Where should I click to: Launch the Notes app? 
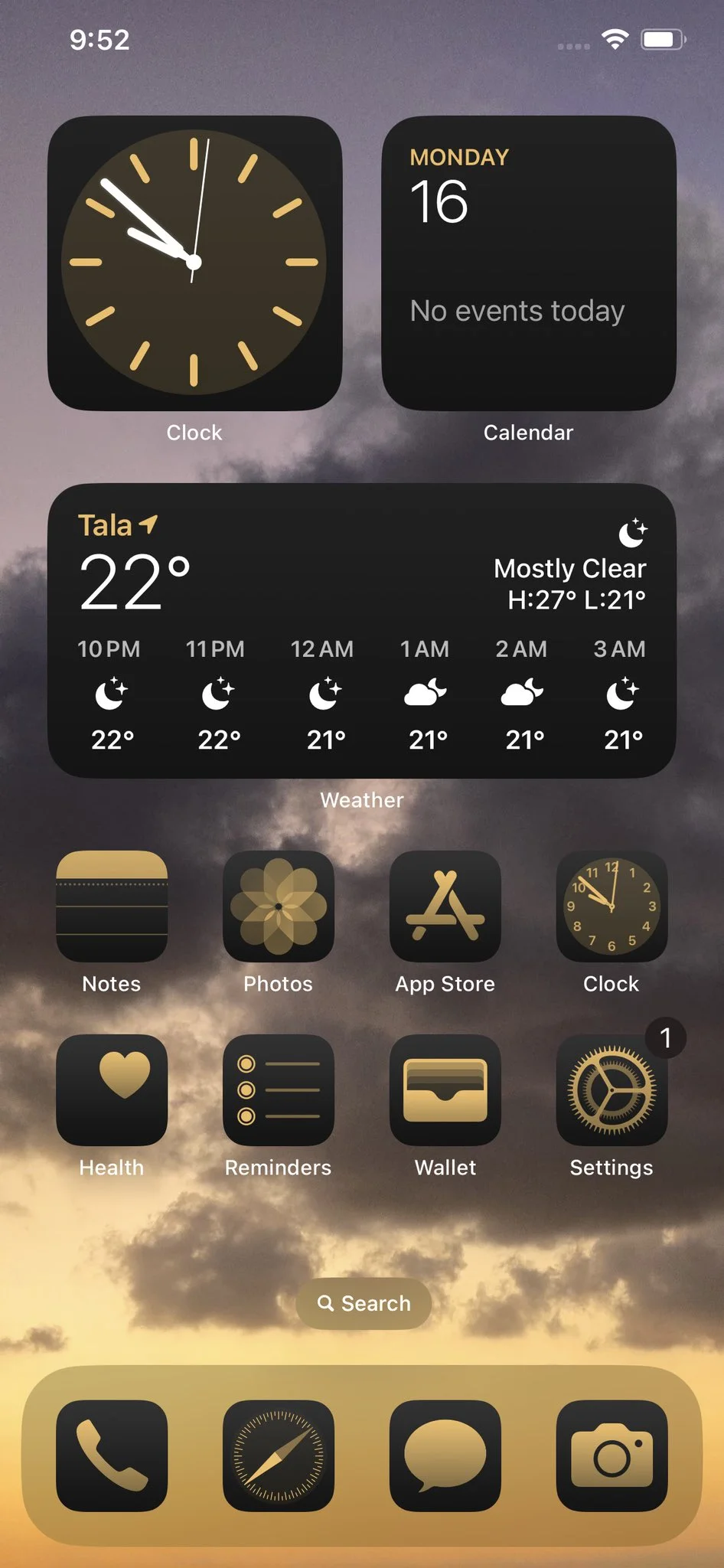click(112, 906)
